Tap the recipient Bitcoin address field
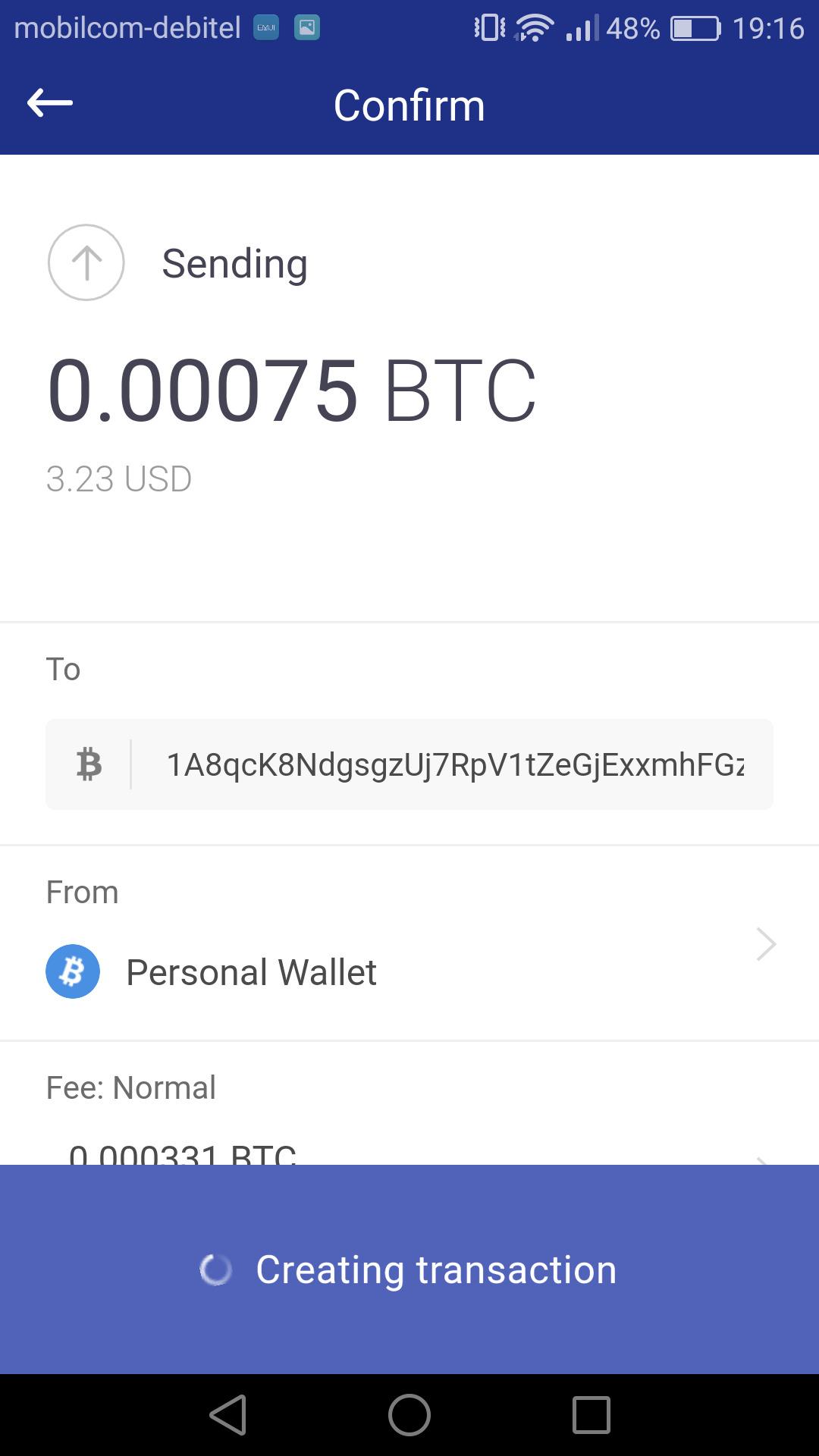Viewport: 819px width, 1456px height. (453, 764)
